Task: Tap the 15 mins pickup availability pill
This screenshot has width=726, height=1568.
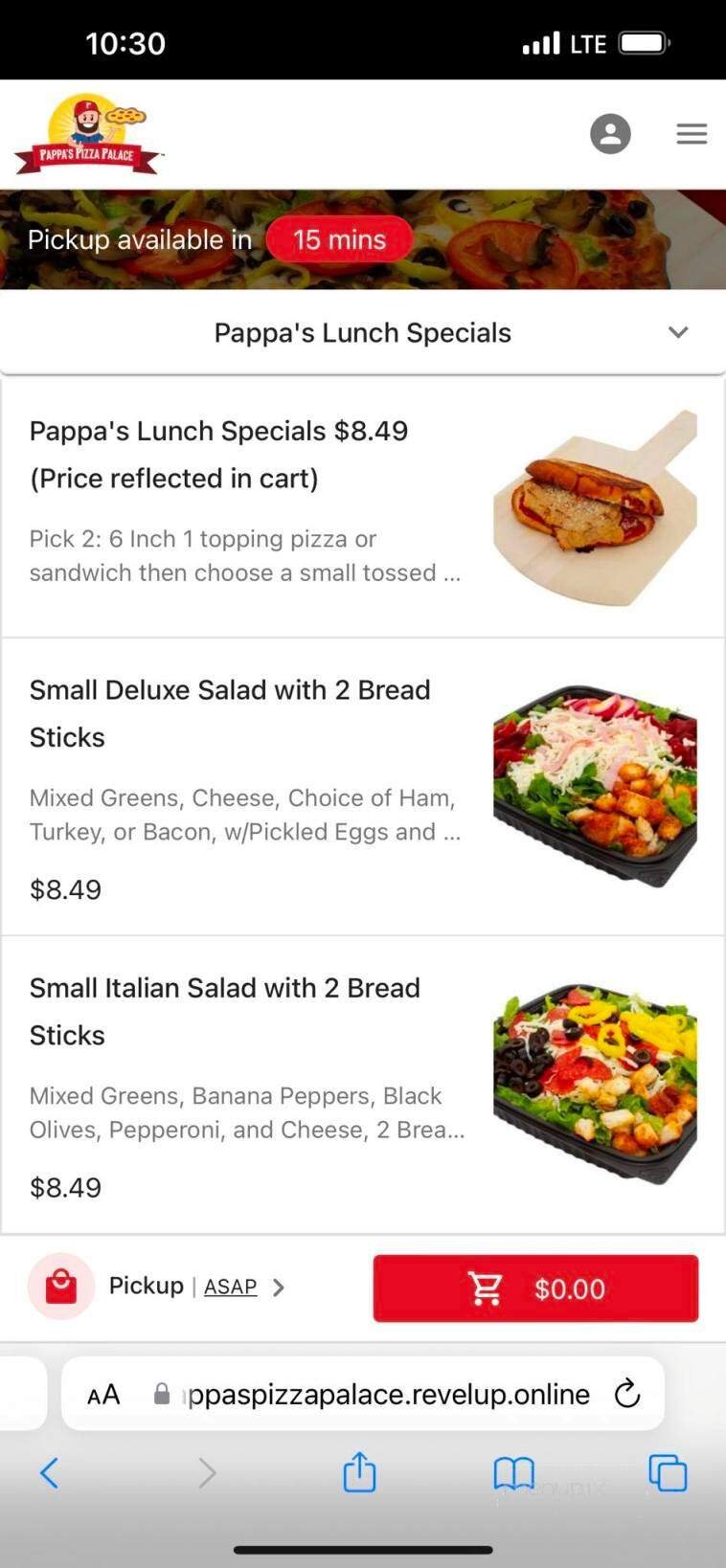Action: point(339,239)
